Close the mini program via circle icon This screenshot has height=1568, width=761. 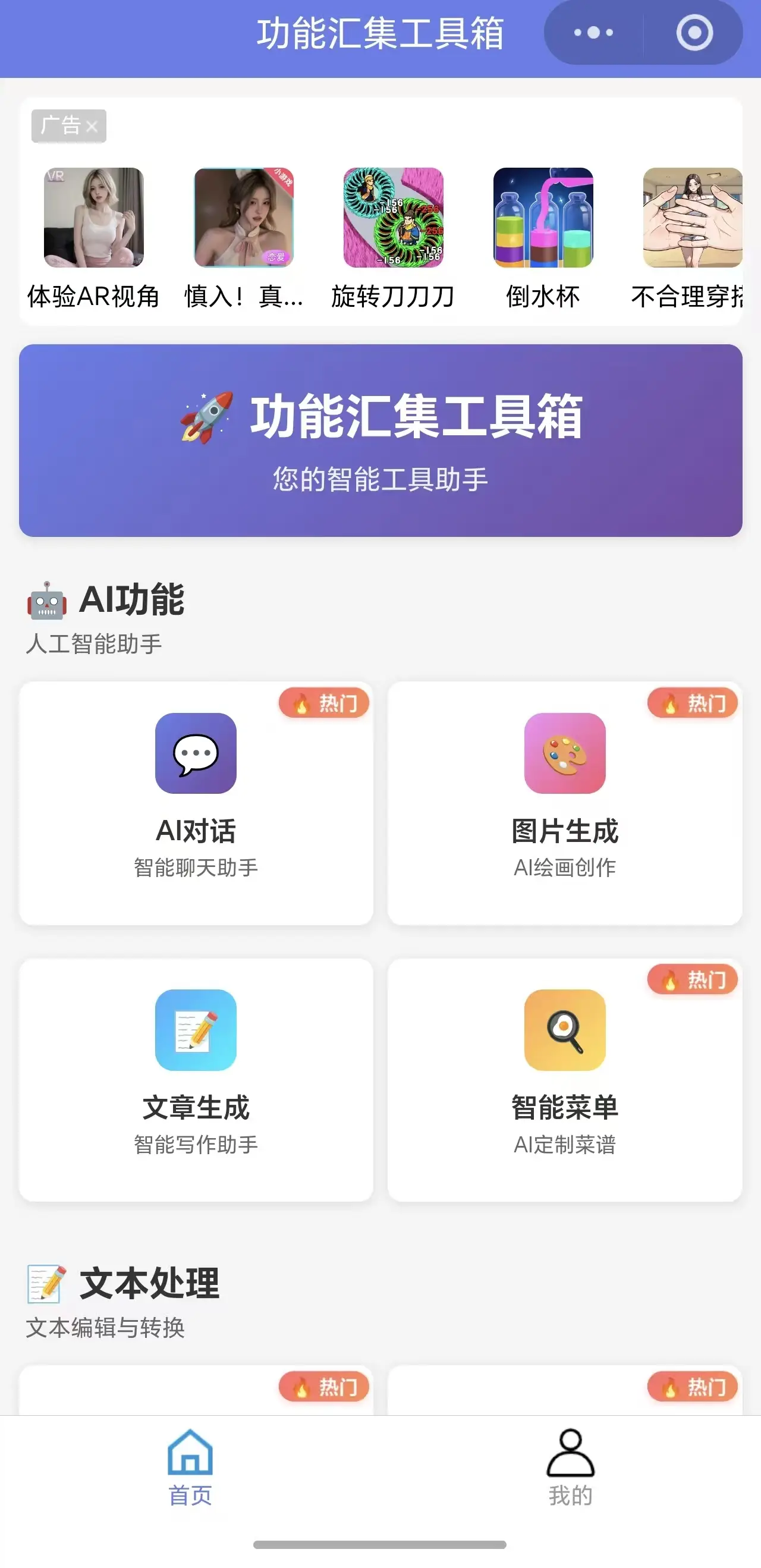pyautogui.click(x=694, y=33)
